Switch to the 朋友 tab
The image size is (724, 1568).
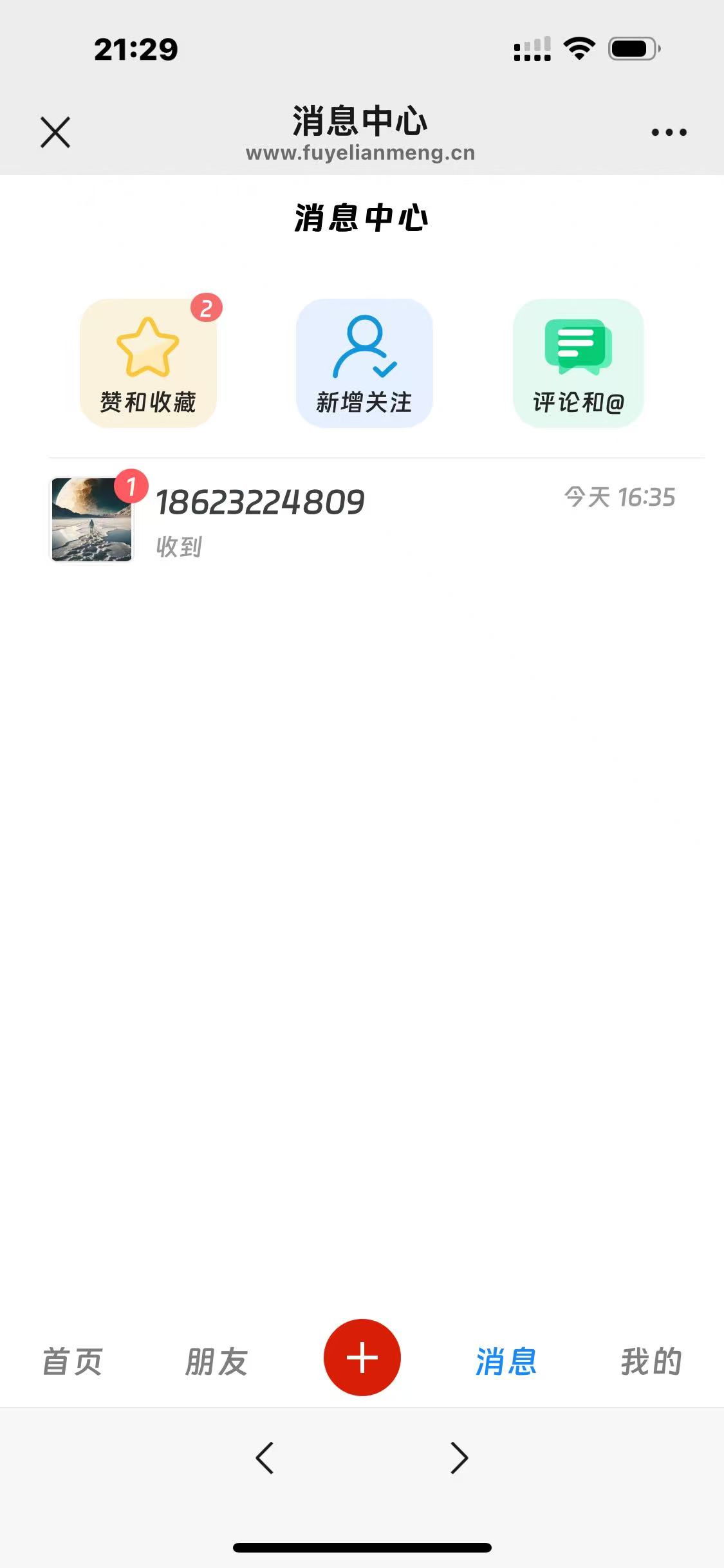pos(216,1361)
